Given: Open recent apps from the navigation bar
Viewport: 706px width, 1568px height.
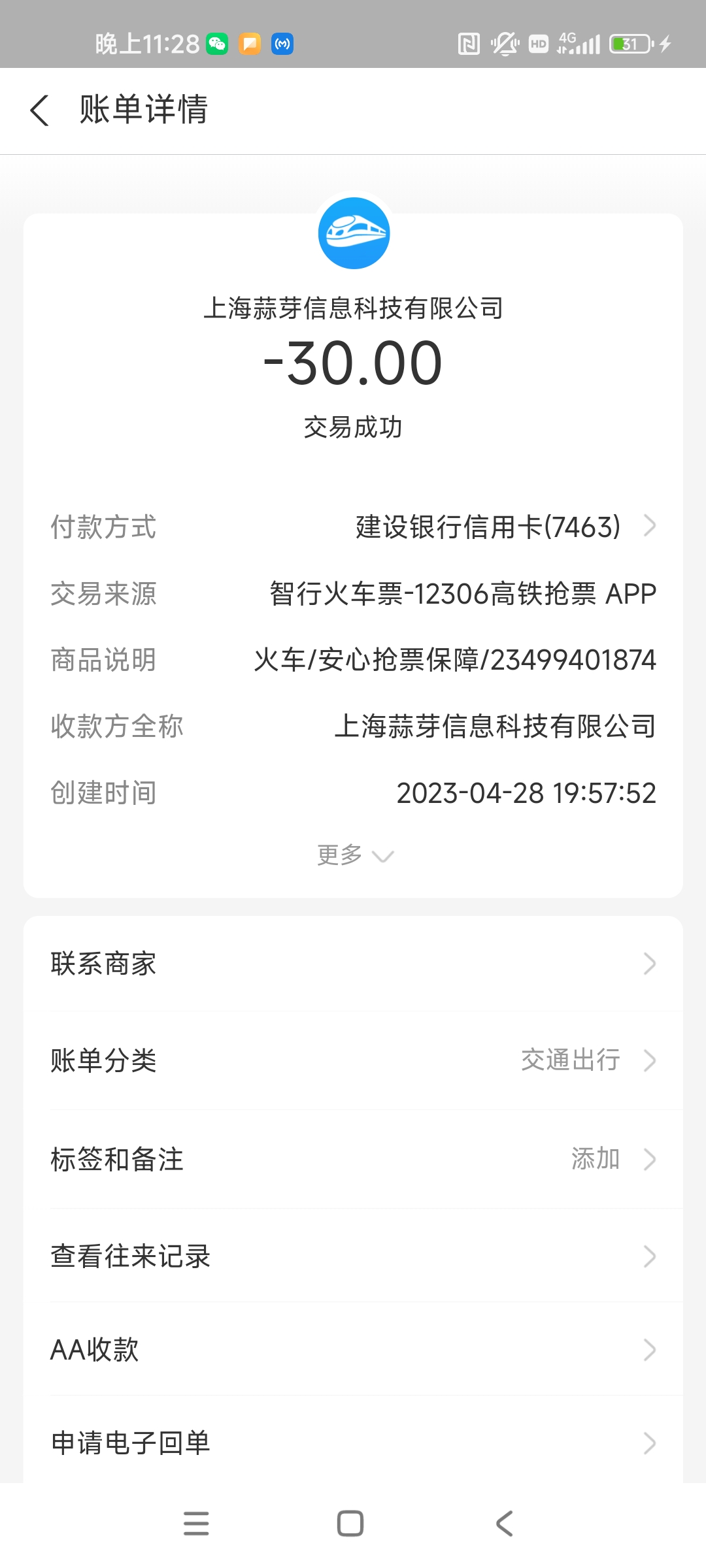Looking at the screenshot, I should (196, 1524).
